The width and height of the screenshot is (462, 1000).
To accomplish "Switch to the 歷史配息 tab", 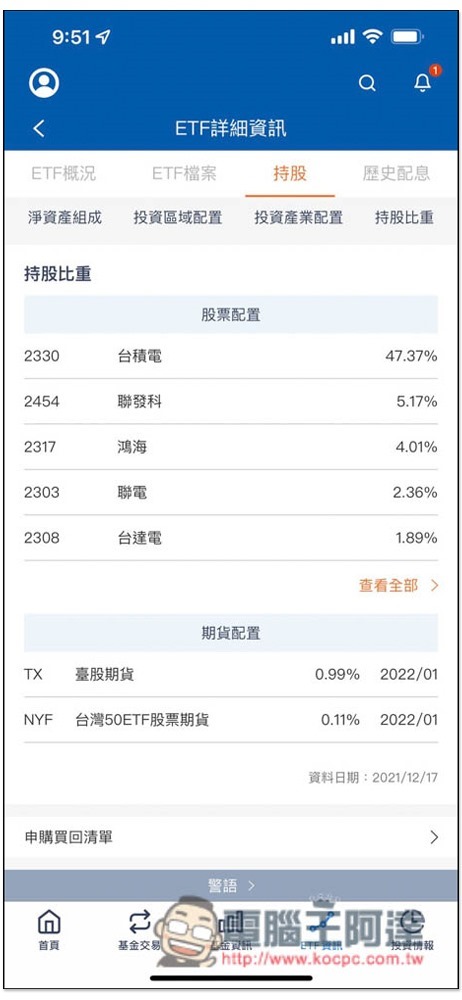I will tap(396, 173).
